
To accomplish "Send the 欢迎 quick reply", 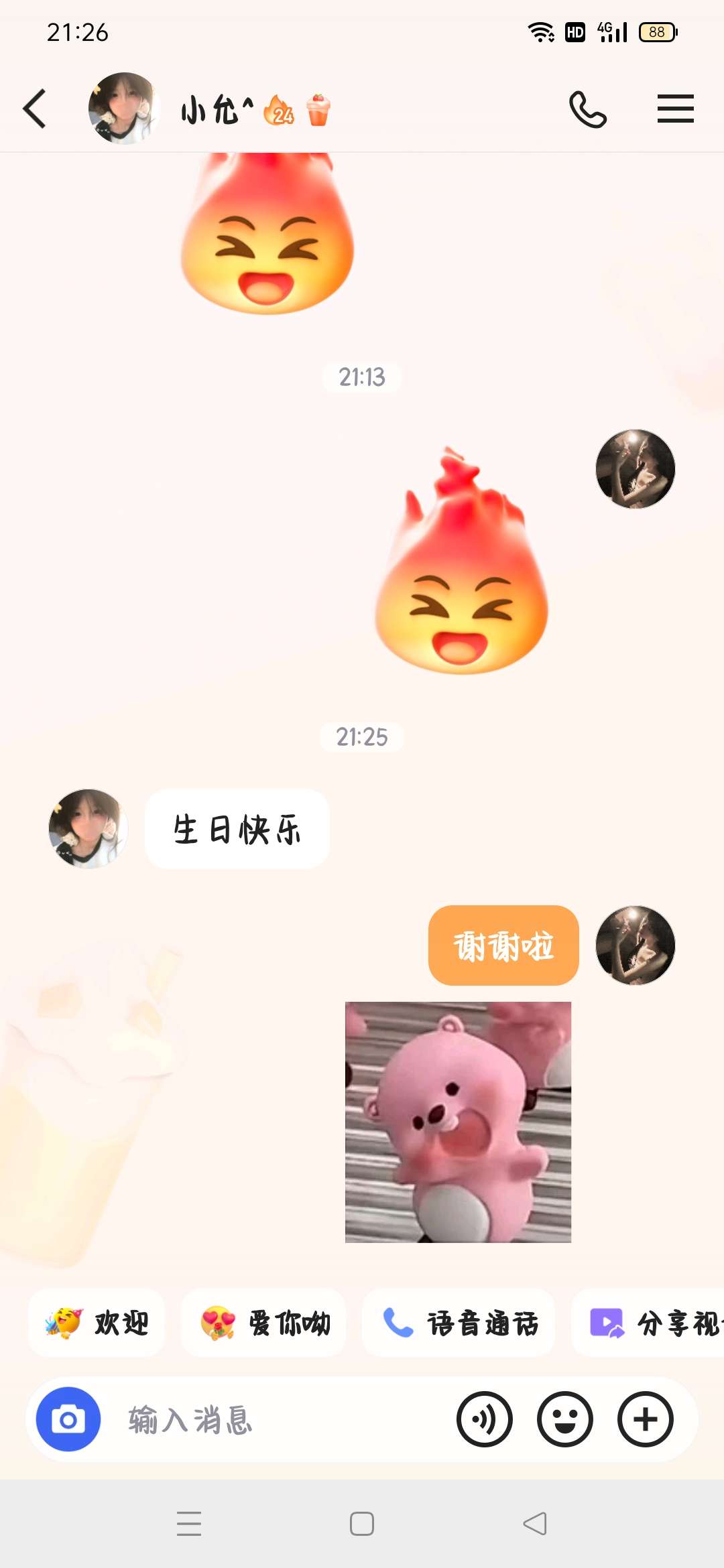I will click(97, 1323).
